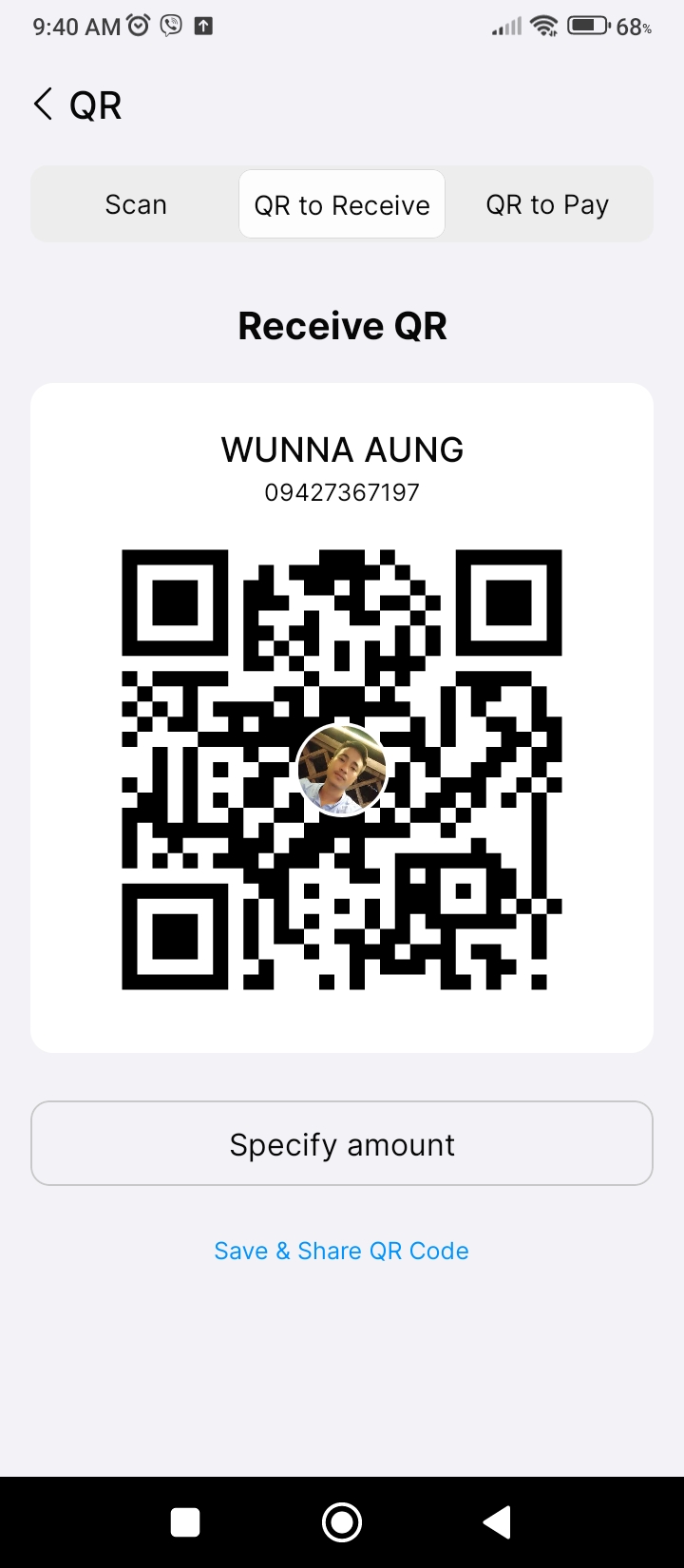The height and width of the screenshot is (1568, 684).
Task: Go to the system home screen
Action: [x=342, y=1522]
